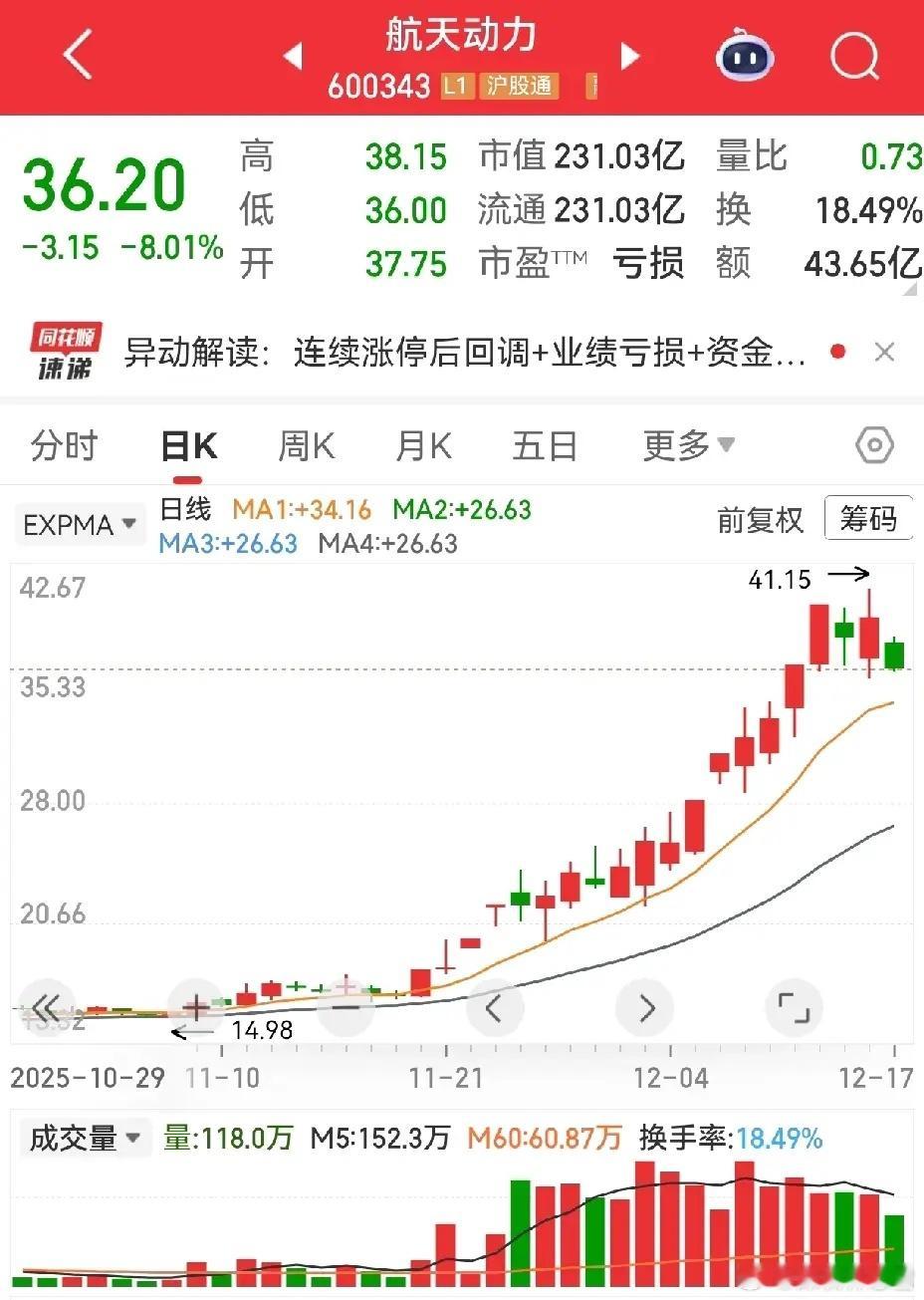The width and height of the screenshot is (924, 1300).
Task: Zoom in the K-line chart
Action: [196, 1008]
